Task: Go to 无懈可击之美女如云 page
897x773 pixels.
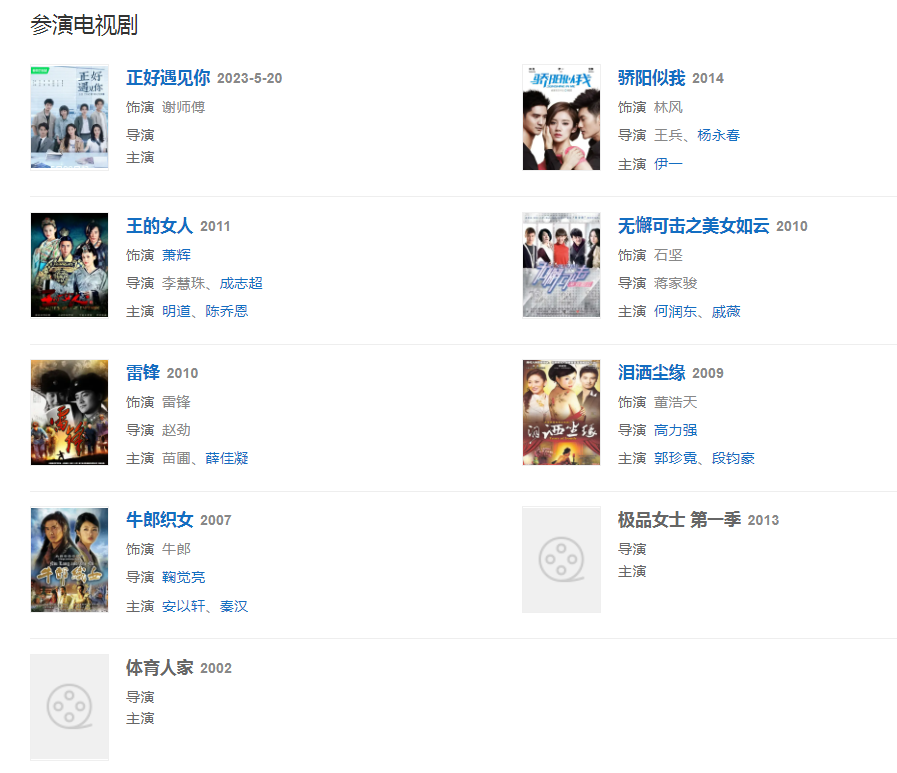Action: (x=693, y=226)
